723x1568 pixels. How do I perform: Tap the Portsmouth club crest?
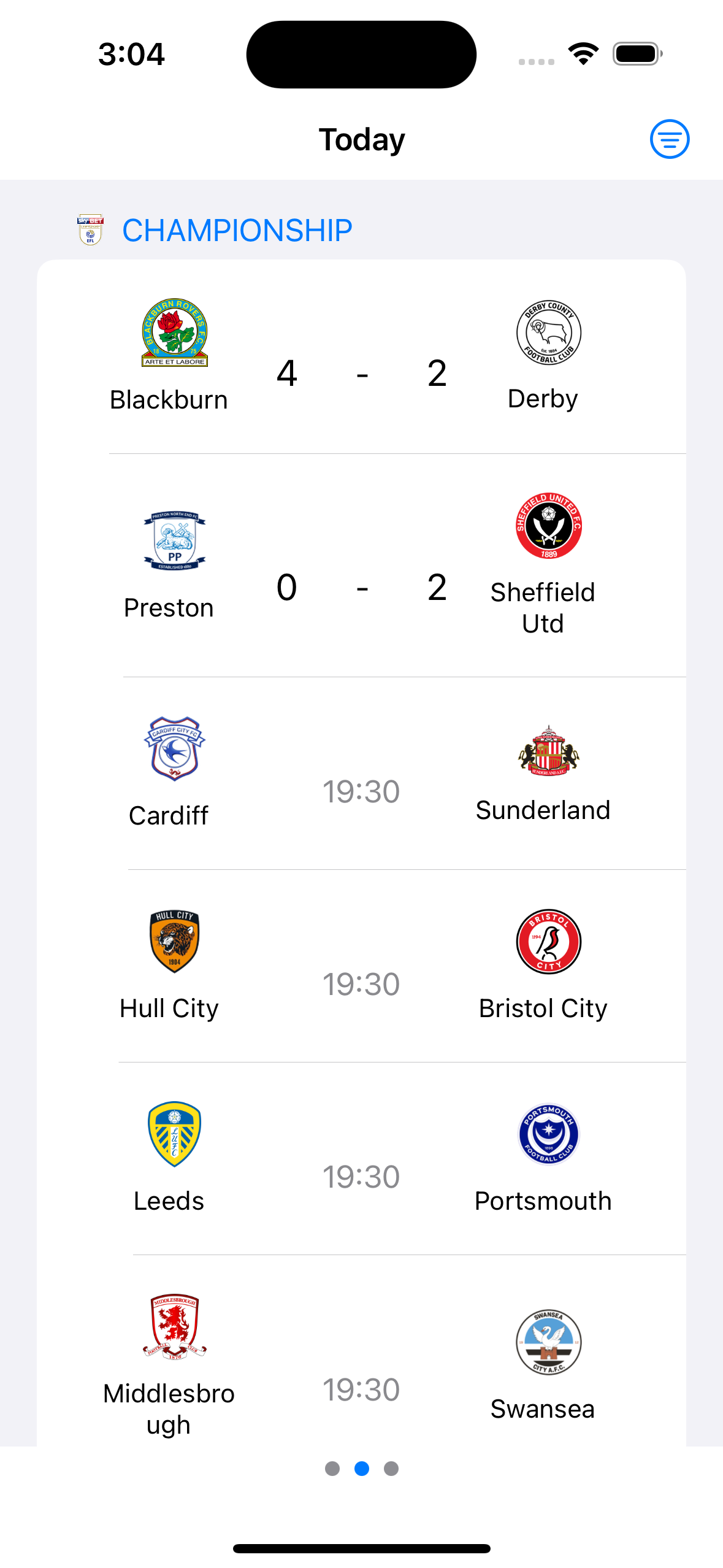[x=548, y=1134]
